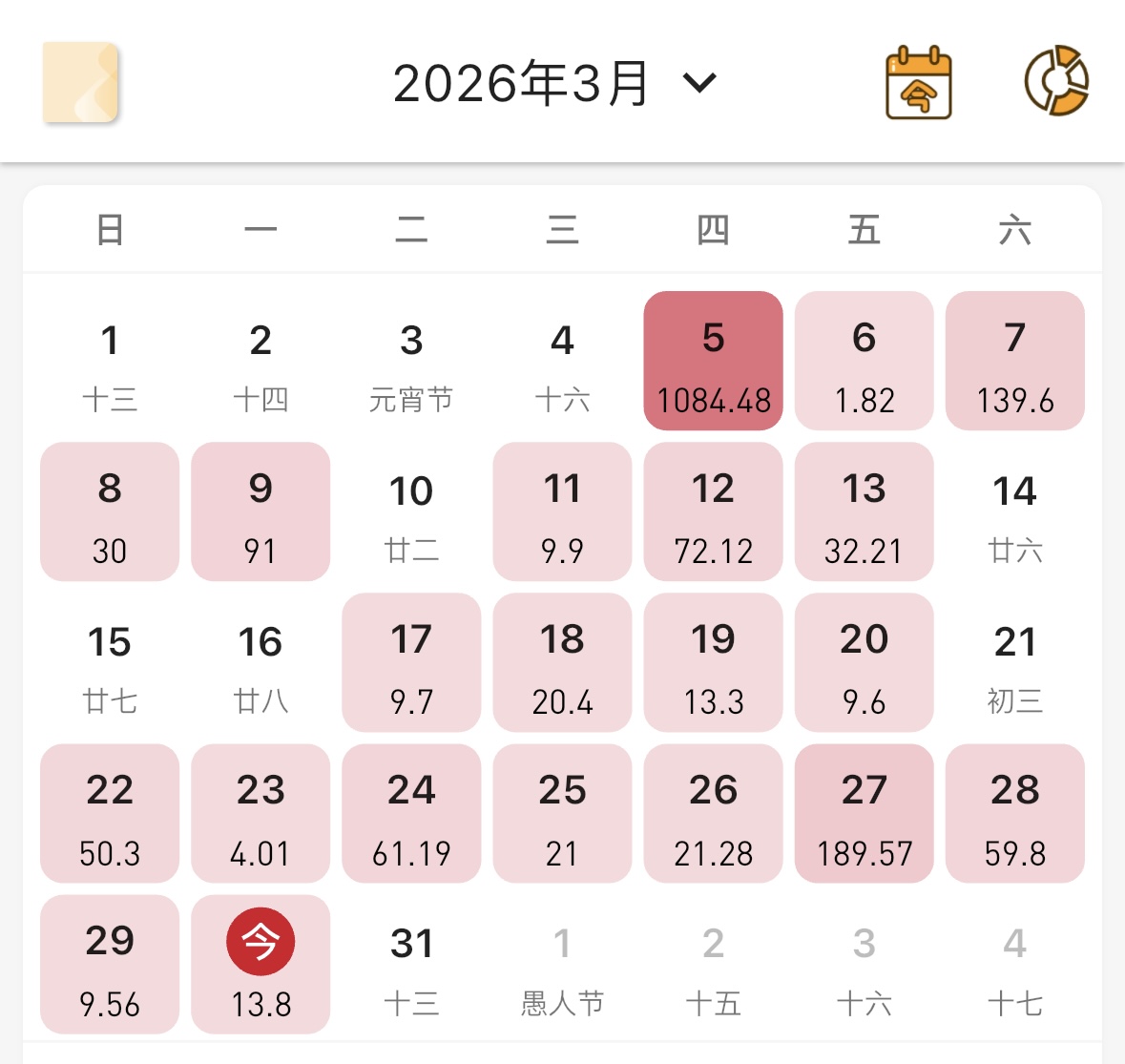Screen dimensions: 1125x1064
Task: Tap March 24 with 61.19
Action: (411, 813)
